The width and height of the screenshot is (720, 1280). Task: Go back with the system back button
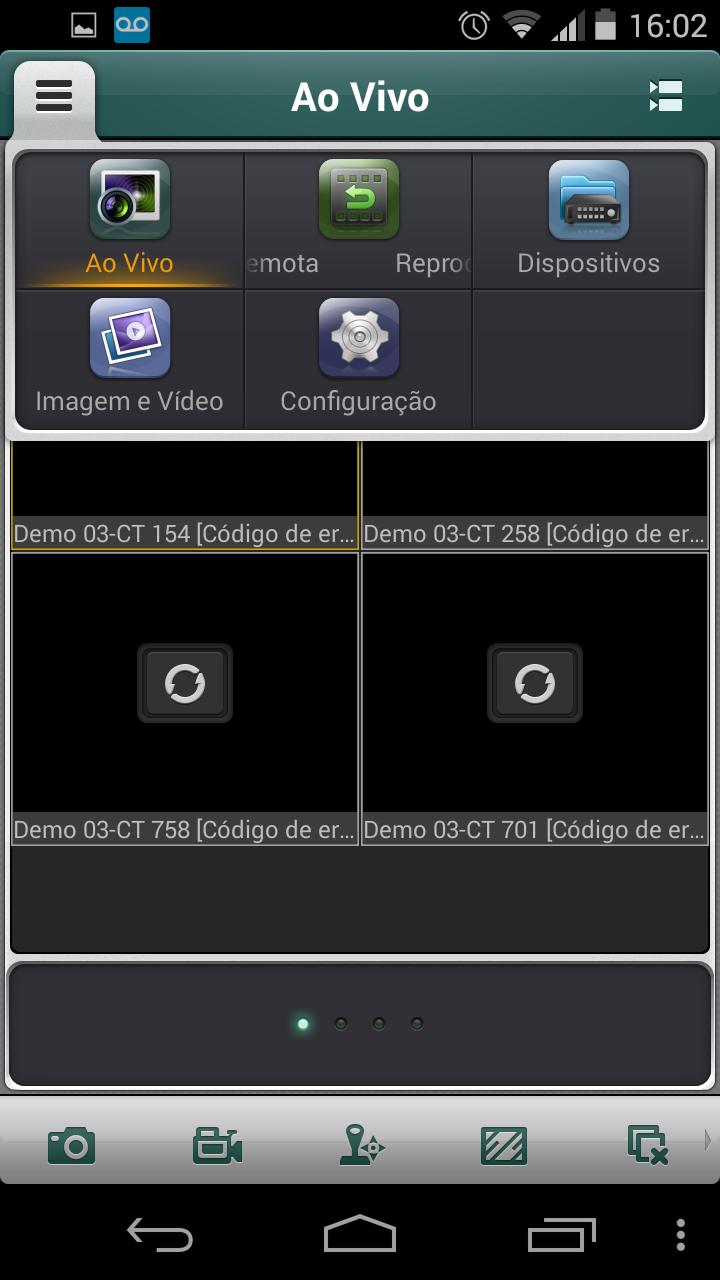[x=160, y=1236]
